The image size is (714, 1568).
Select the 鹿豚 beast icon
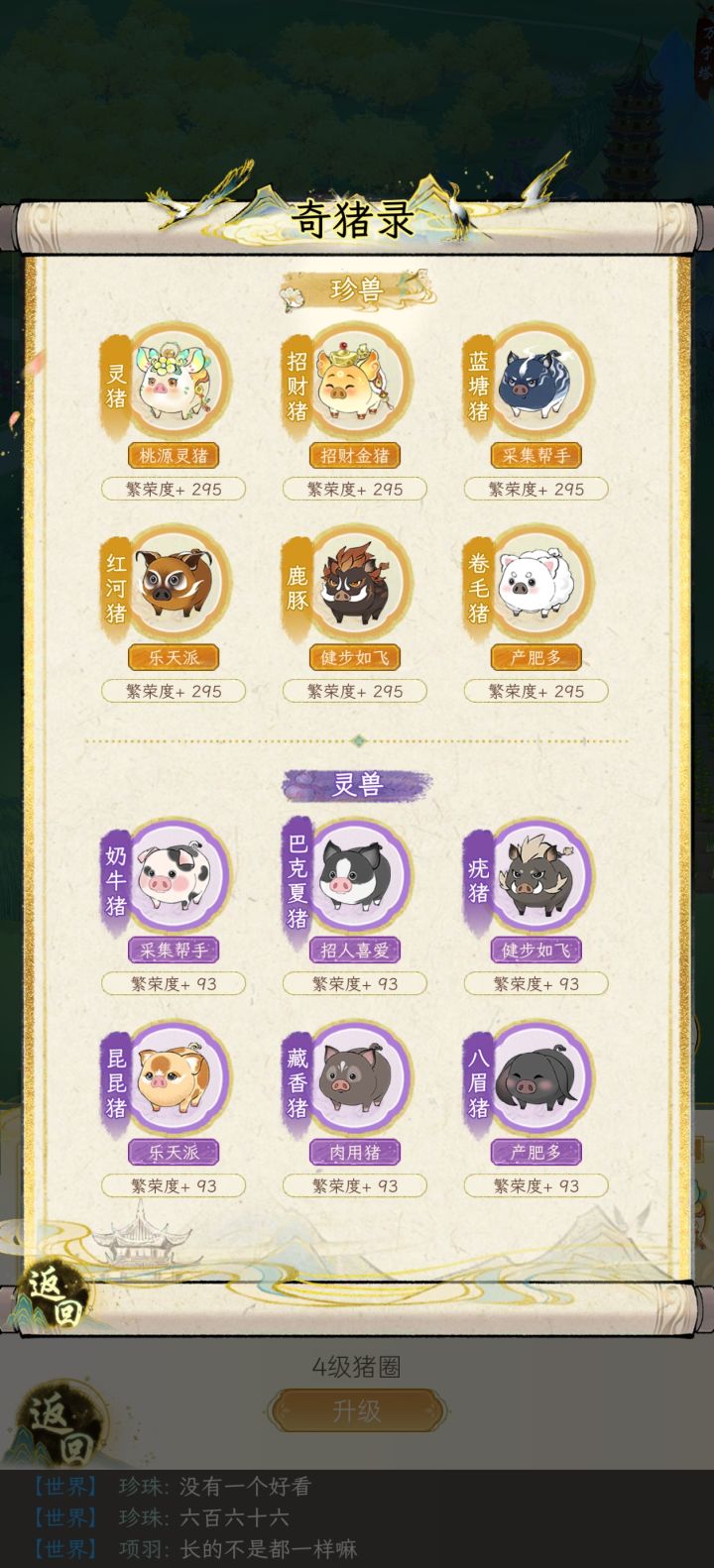[354, 585]
